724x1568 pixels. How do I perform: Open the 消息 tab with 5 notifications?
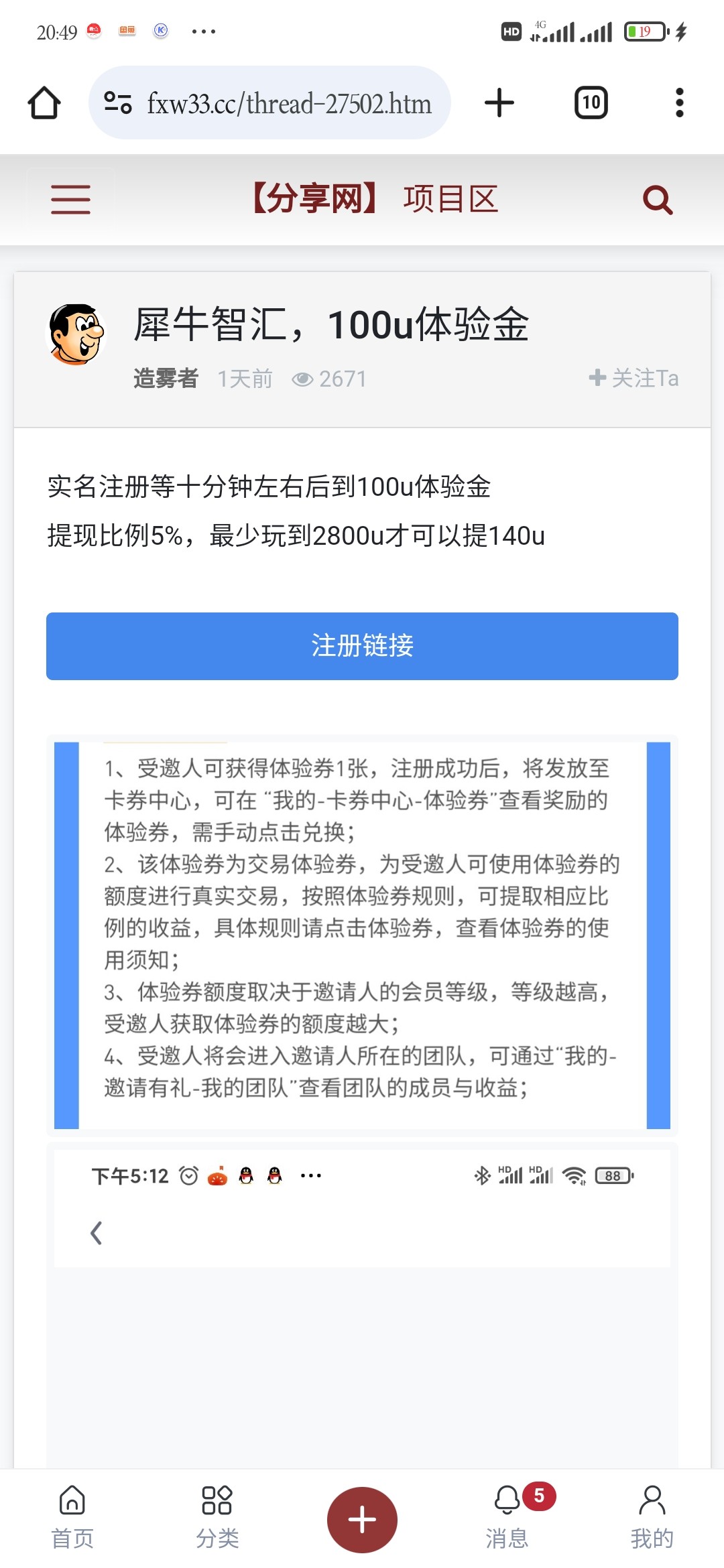click(507, 1517)
